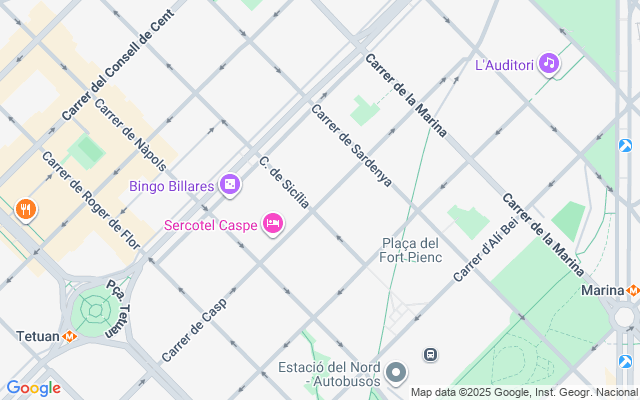Select the Bingo Billares place marker

click(231, 185)
